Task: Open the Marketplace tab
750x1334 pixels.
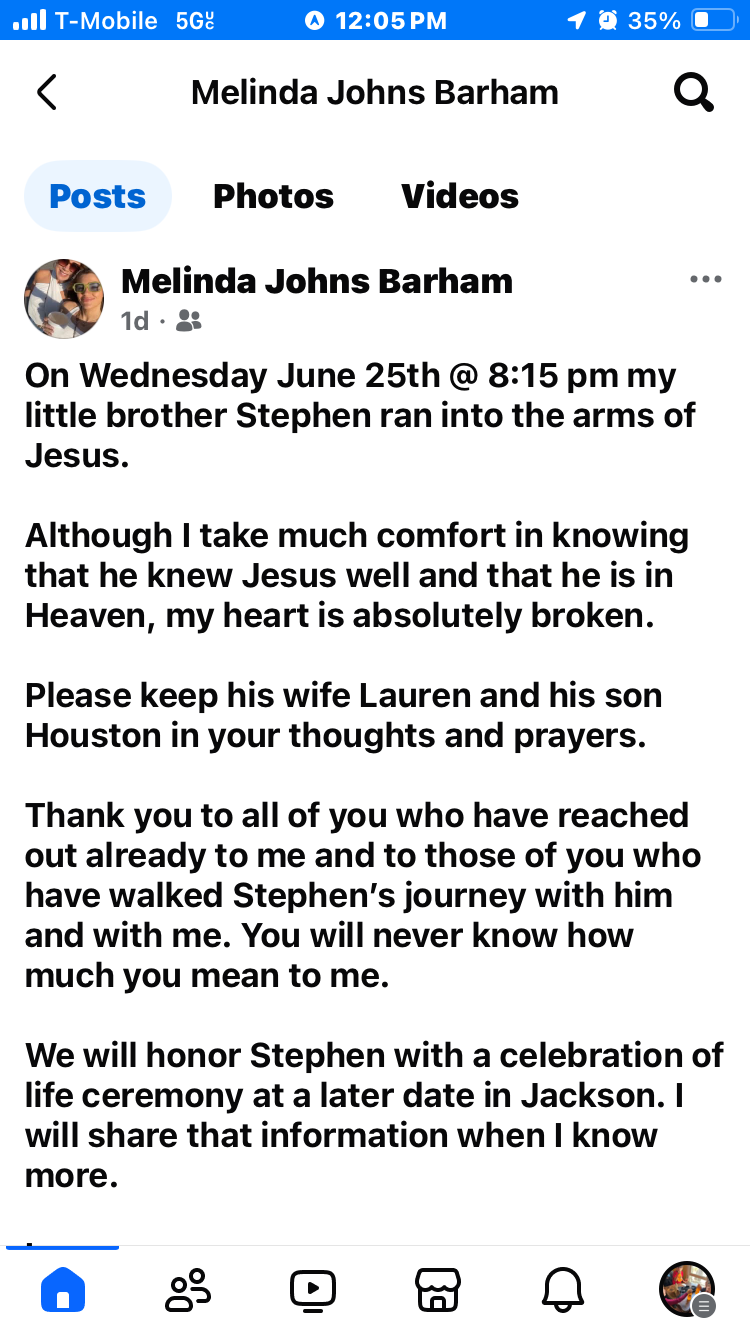Action: (437, 1290)
